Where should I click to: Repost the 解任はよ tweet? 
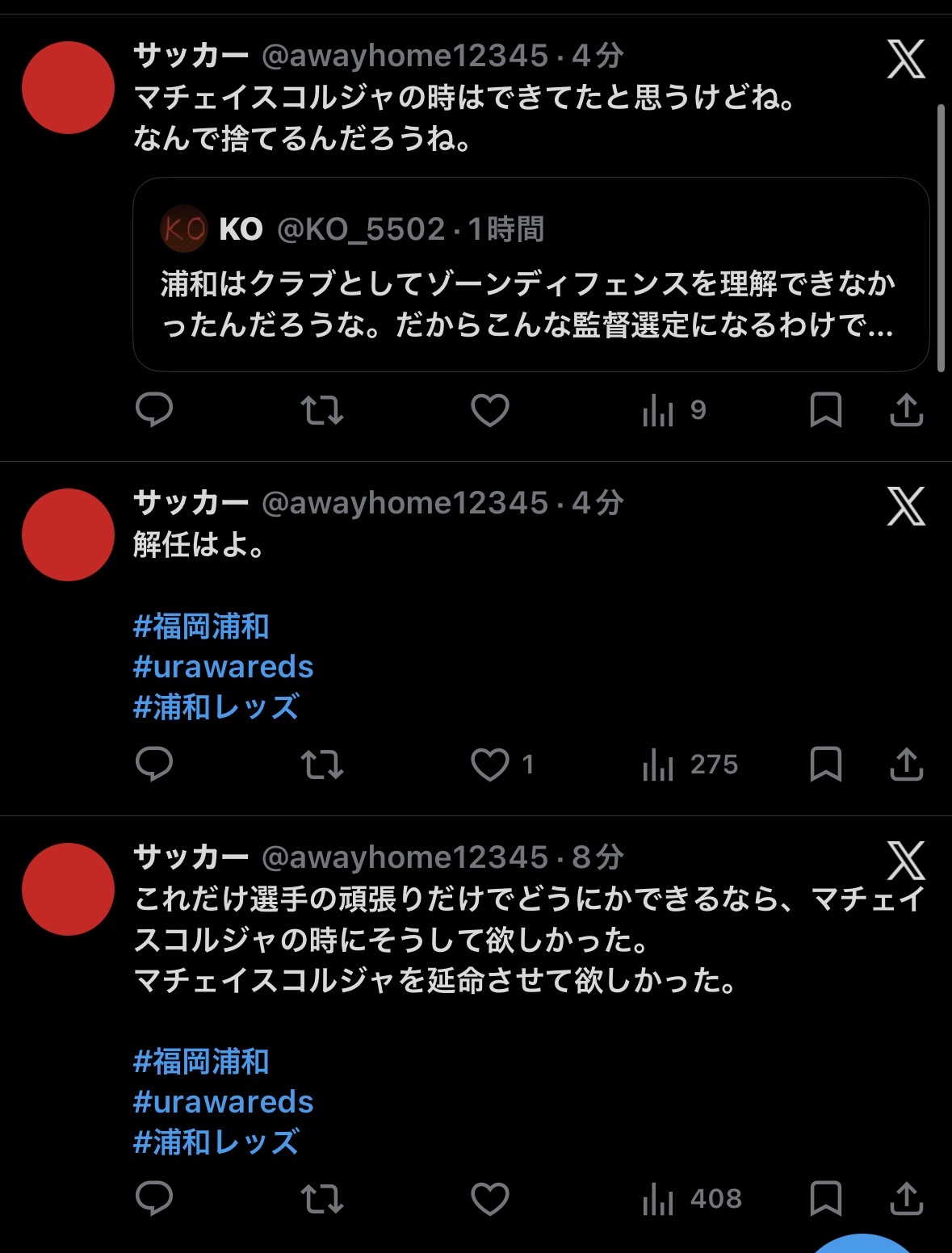coord(322,765)
